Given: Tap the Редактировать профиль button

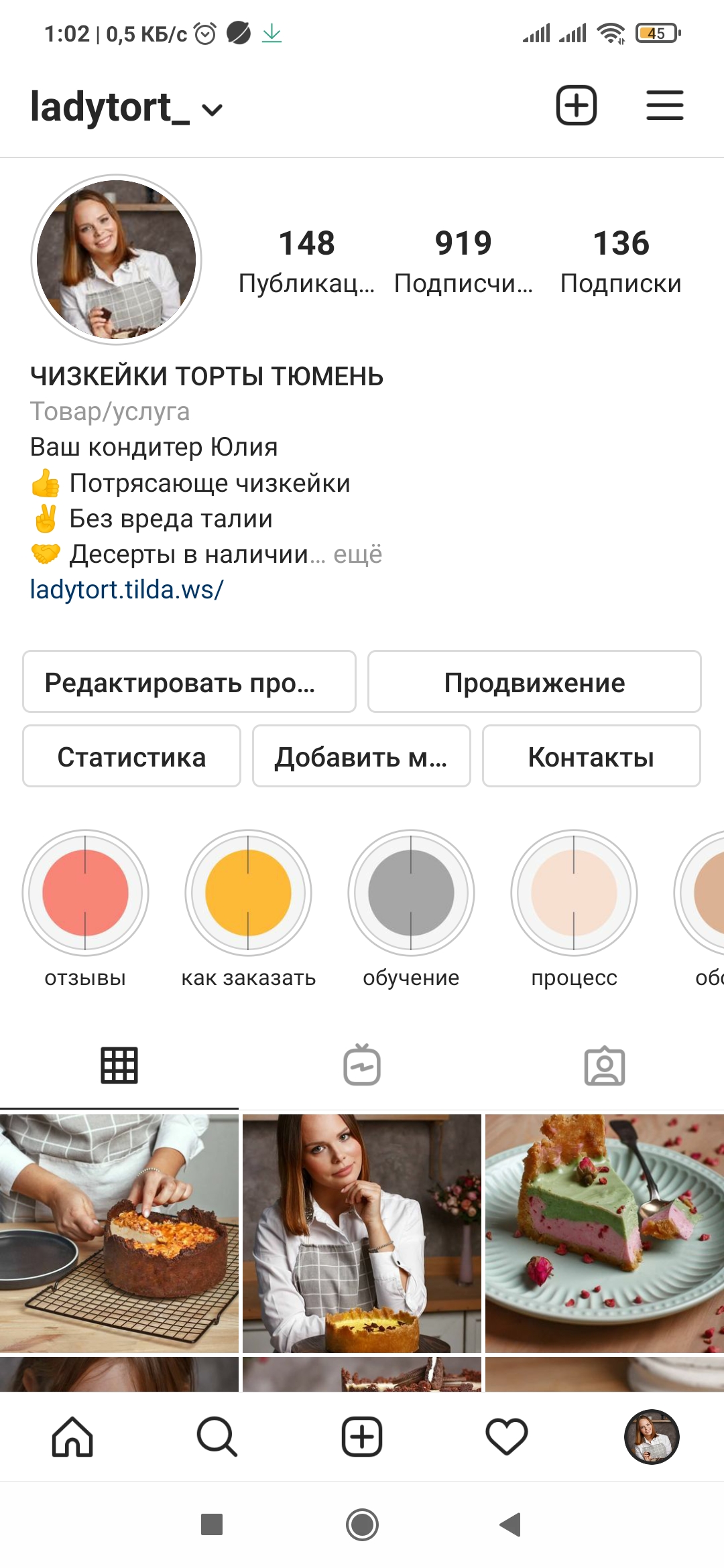Looking at the screenshot, I should 189,682.
